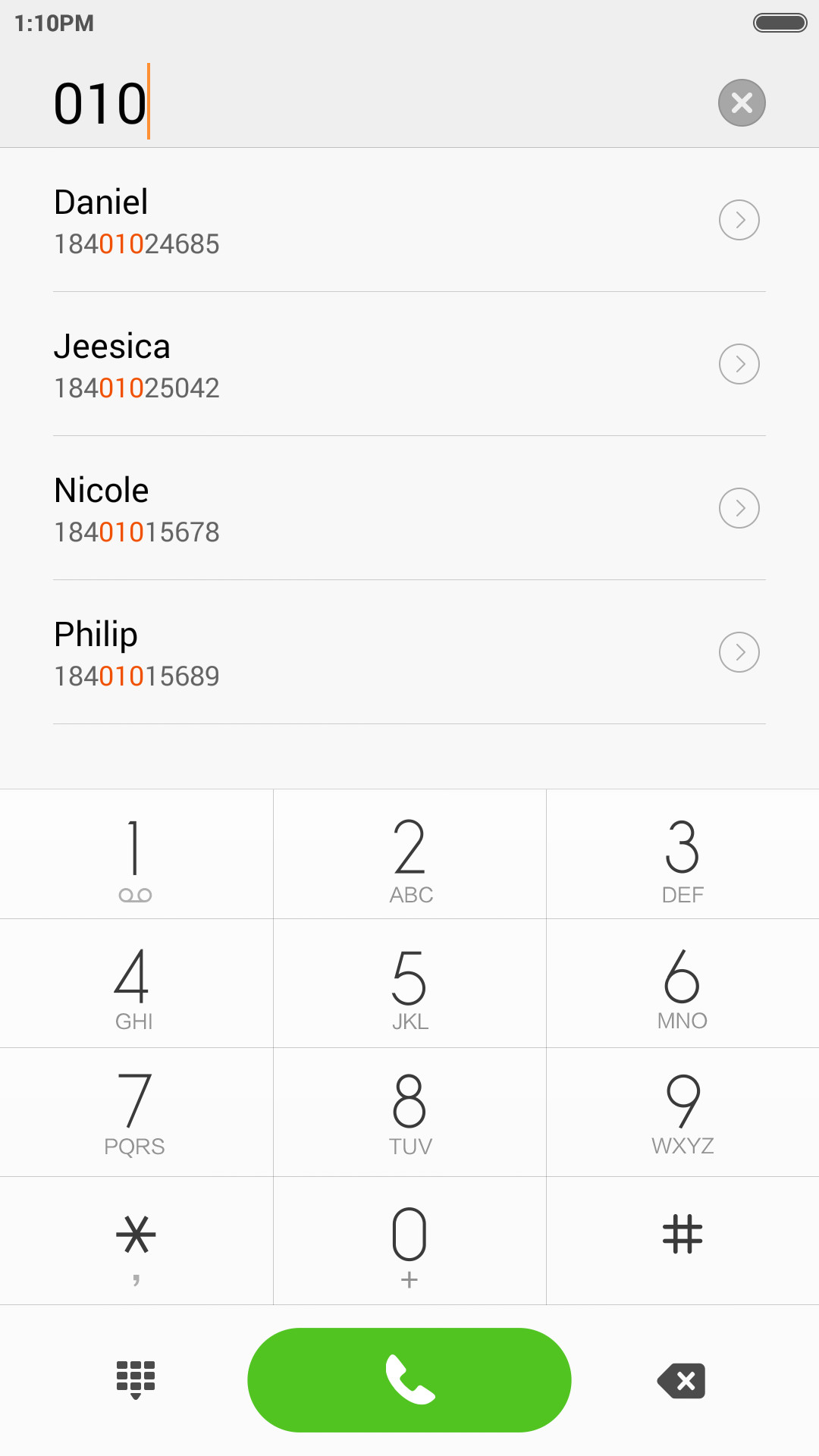Viewport: 819px width, 1456px height.
Task: Start the call with green phone button
Action: point(409,1380)
